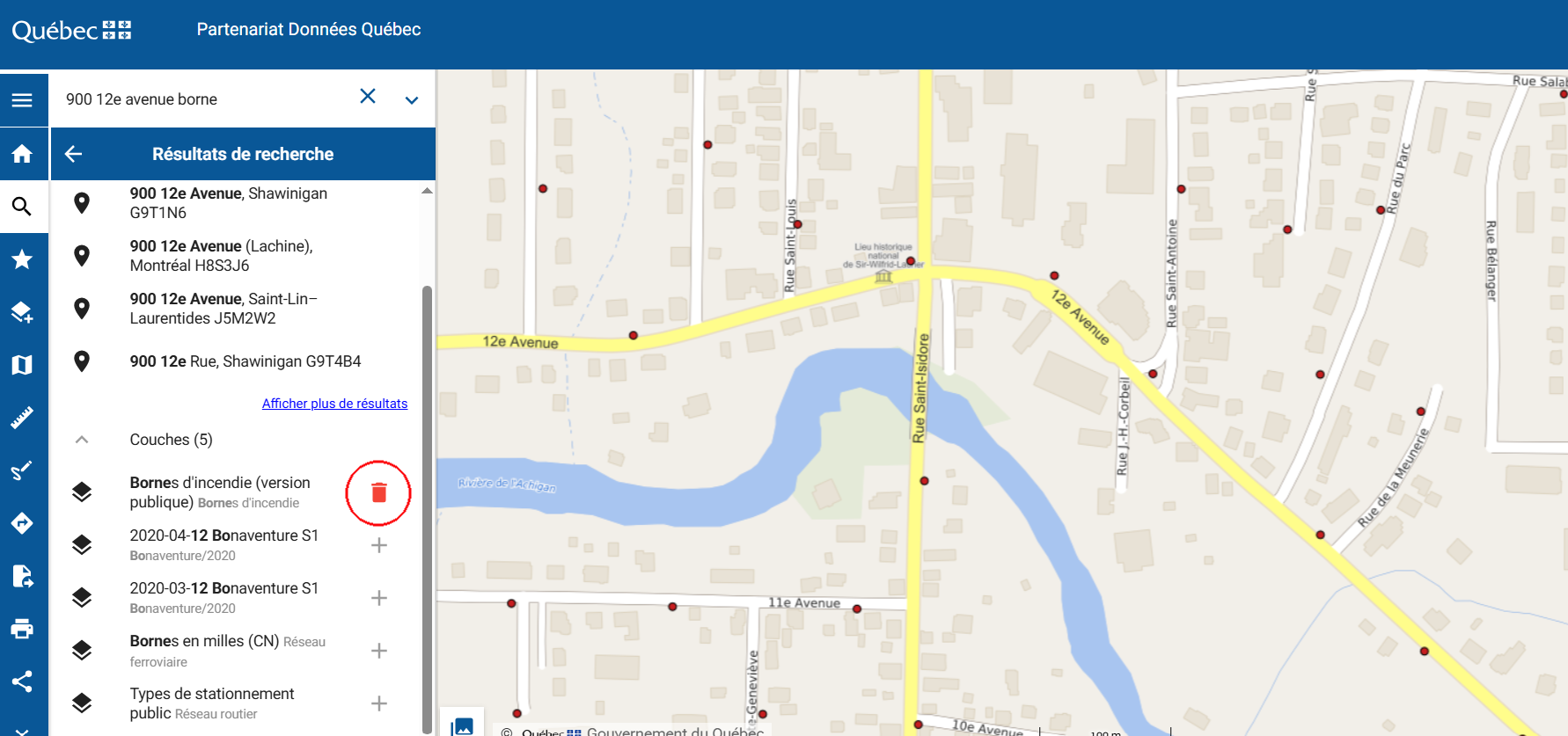The height and width of the screenshot is (736, 1568).
Task: Remove the Bornes d'incendie layer
Action: [x=378, y=492]
